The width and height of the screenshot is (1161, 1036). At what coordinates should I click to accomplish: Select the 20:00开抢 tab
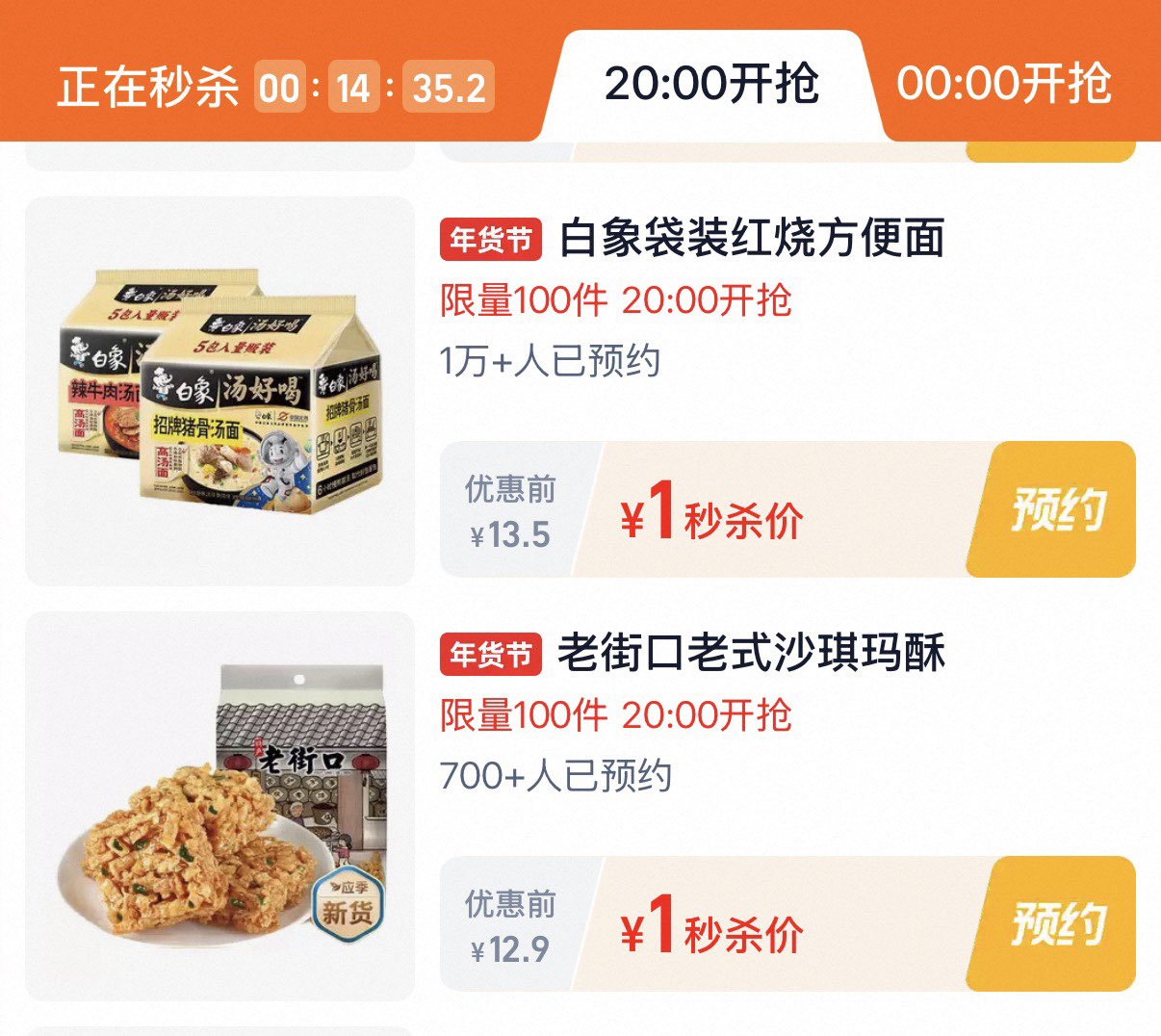711,85
